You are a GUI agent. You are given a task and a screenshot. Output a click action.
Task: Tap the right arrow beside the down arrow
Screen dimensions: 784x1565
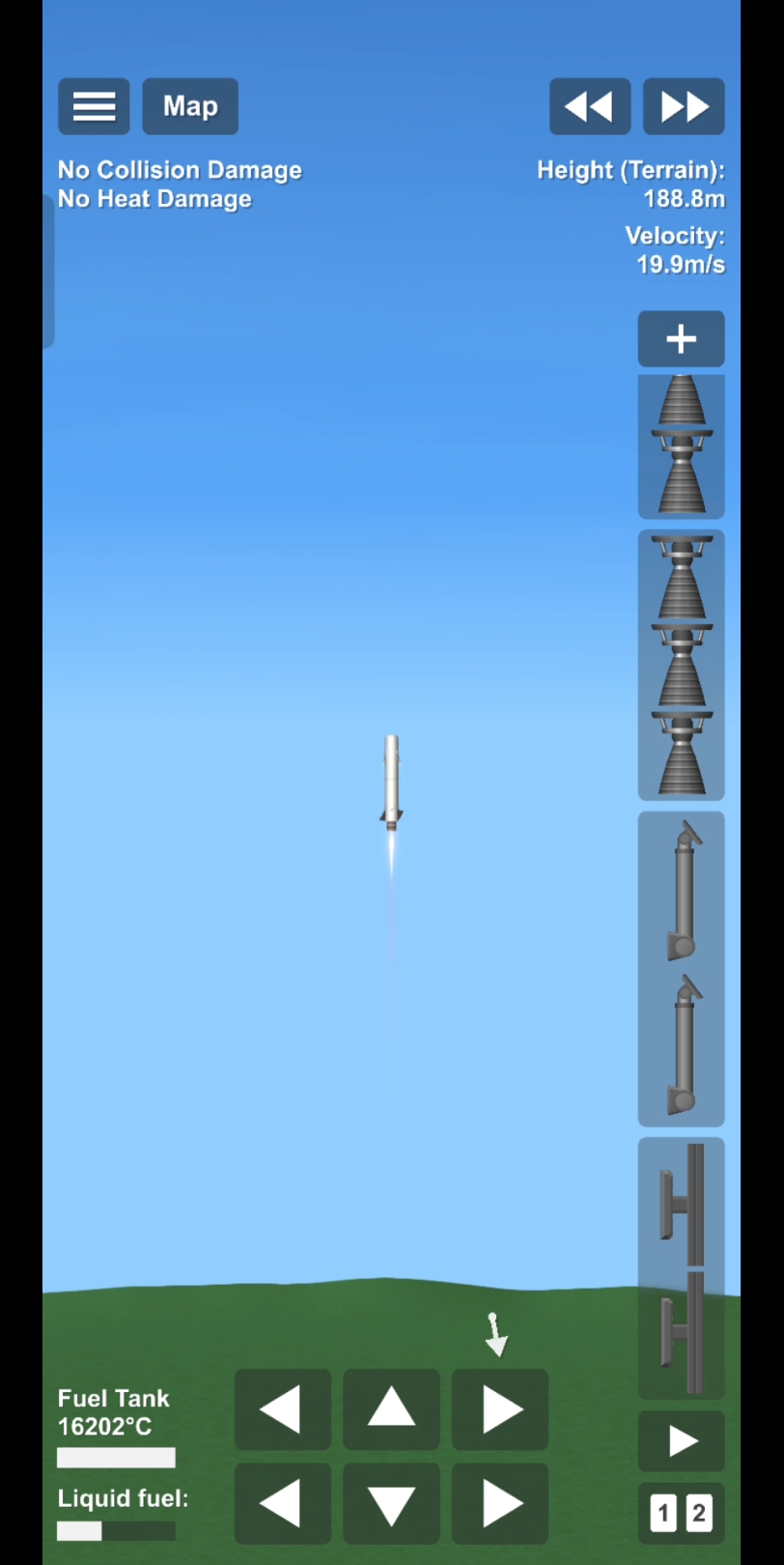tap(500, 1503)
